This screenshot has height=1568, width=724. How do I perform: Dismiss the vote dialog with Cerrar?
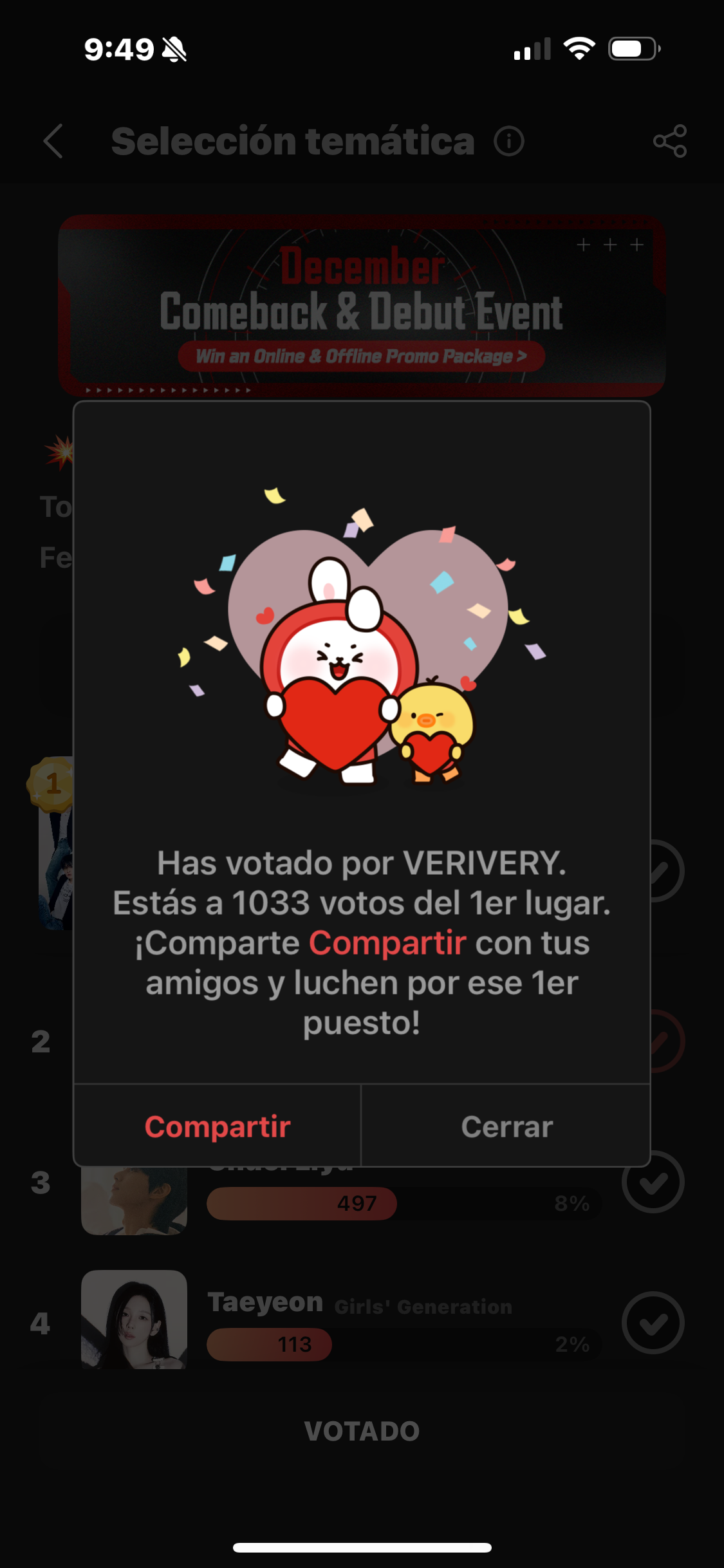click(x=506, y=1126)
